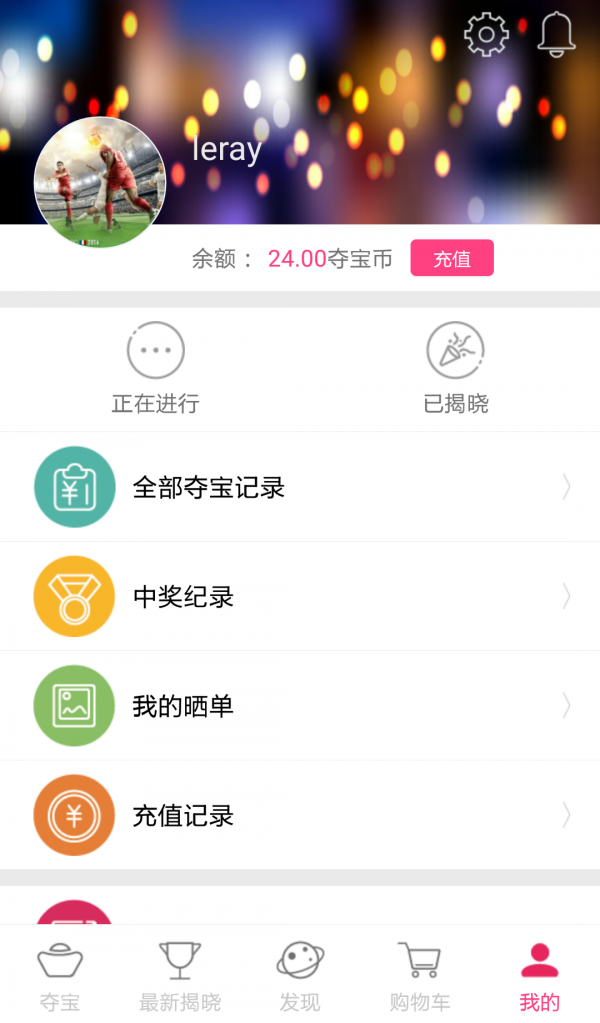
Task: View 正在进行 in-progress items
Action: [155, 369]
